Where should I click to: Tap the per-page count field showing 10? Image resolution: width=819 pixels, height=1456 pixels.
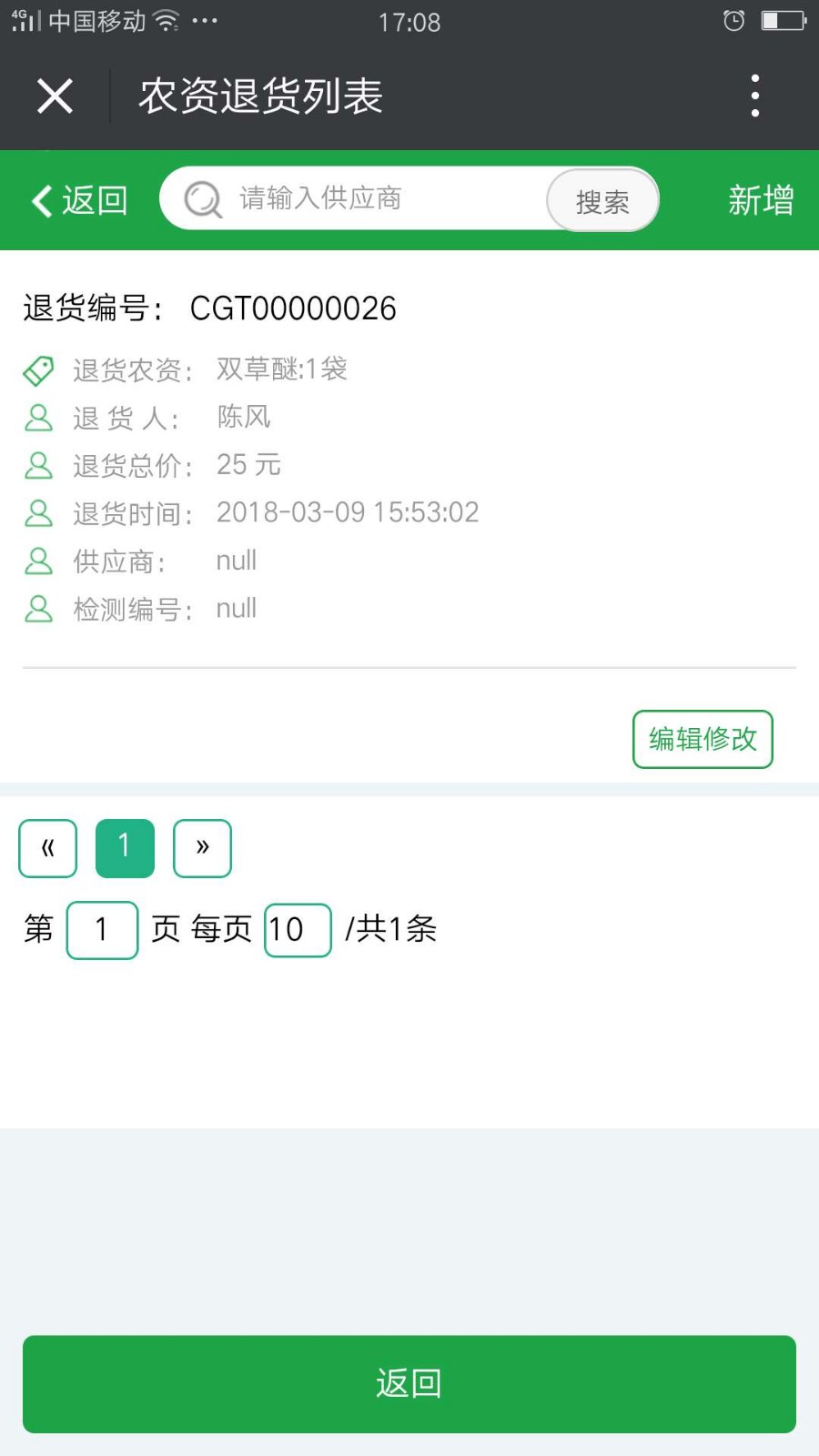coord(298,930)
